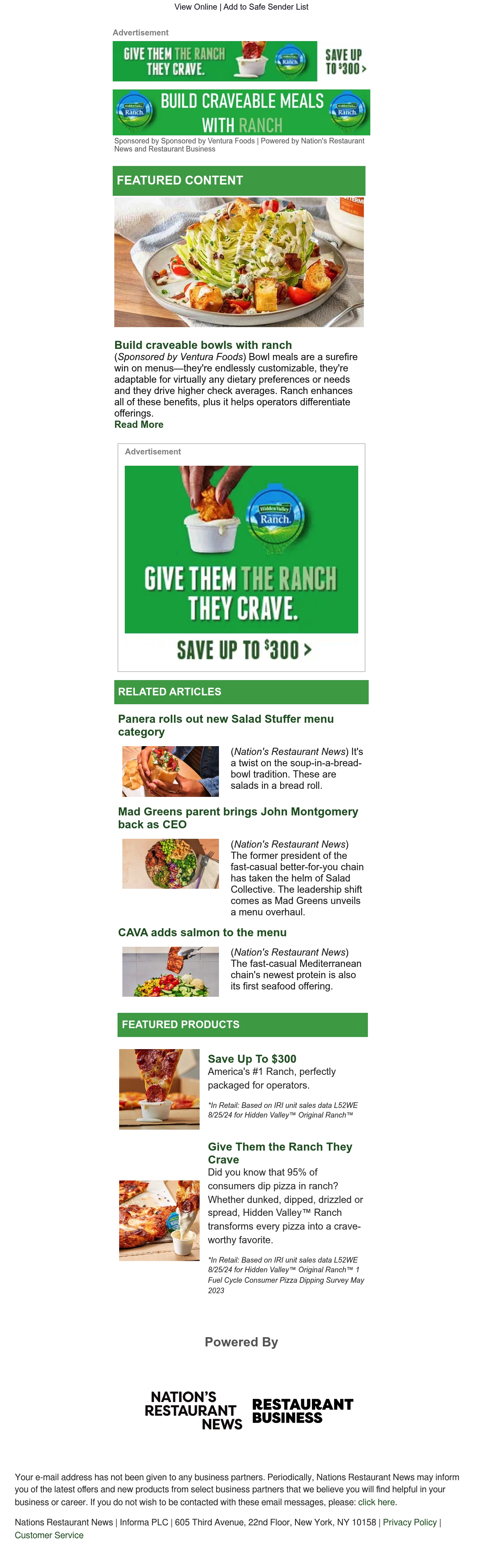
Task: Tap click here to unsubscribe
Action: click(x=377, y=1502)
